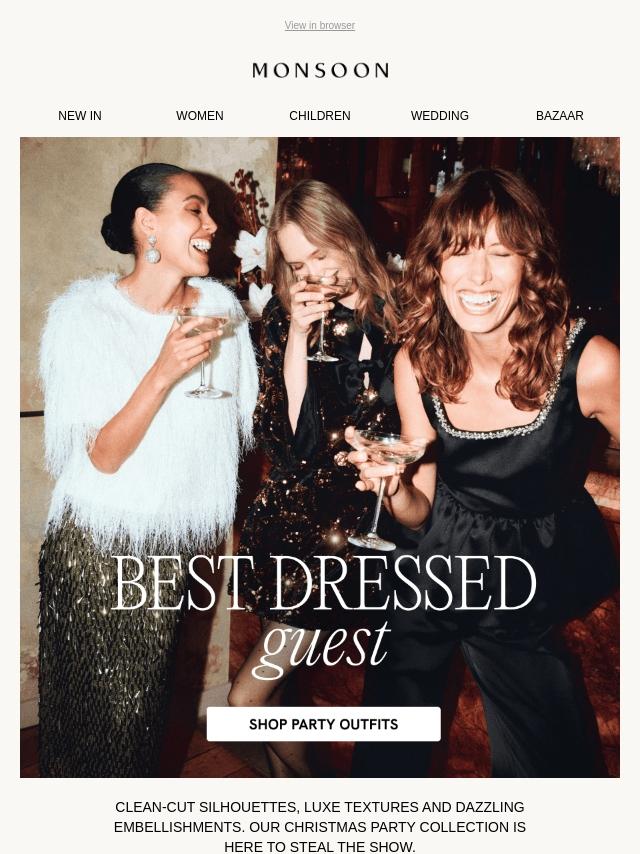
Task: Browse the Children category
Action: click(x=320, y=116)
